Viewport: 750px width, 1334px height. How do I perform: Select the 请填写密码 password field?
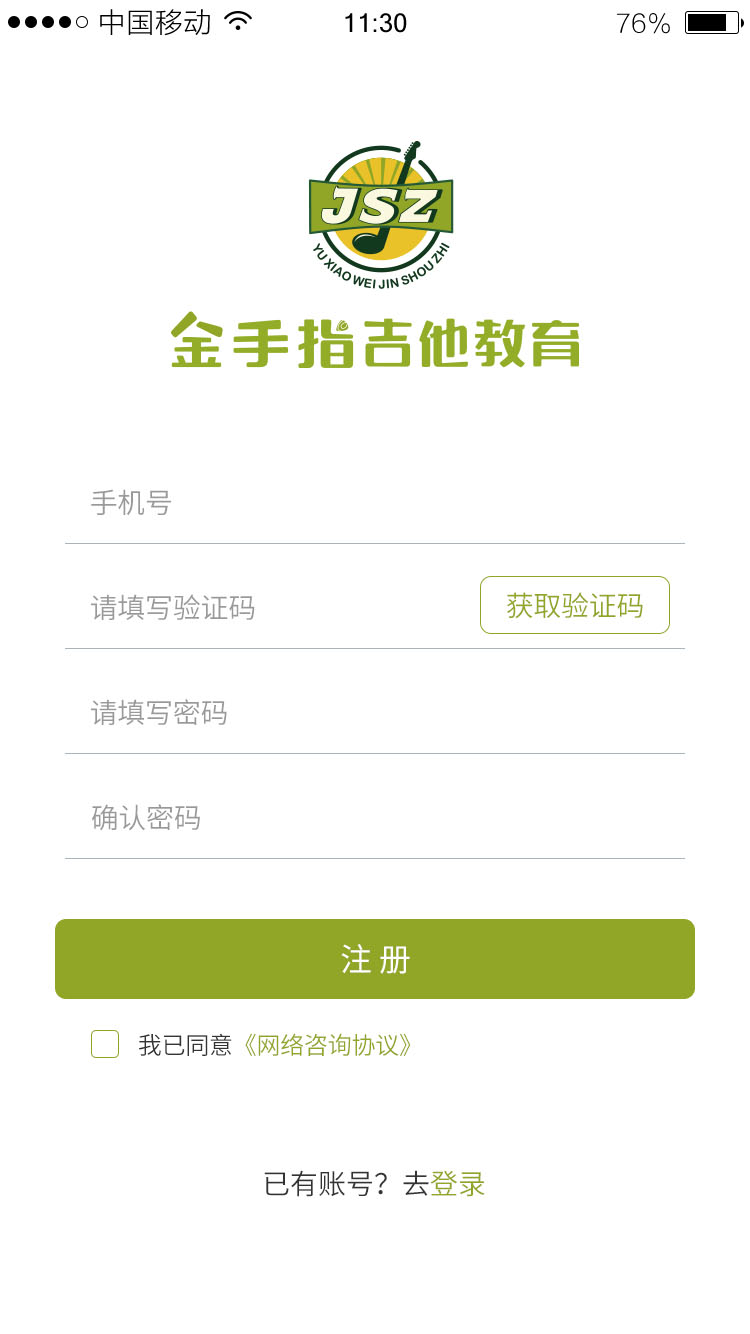pyautogui.click(x=375, y=712)
